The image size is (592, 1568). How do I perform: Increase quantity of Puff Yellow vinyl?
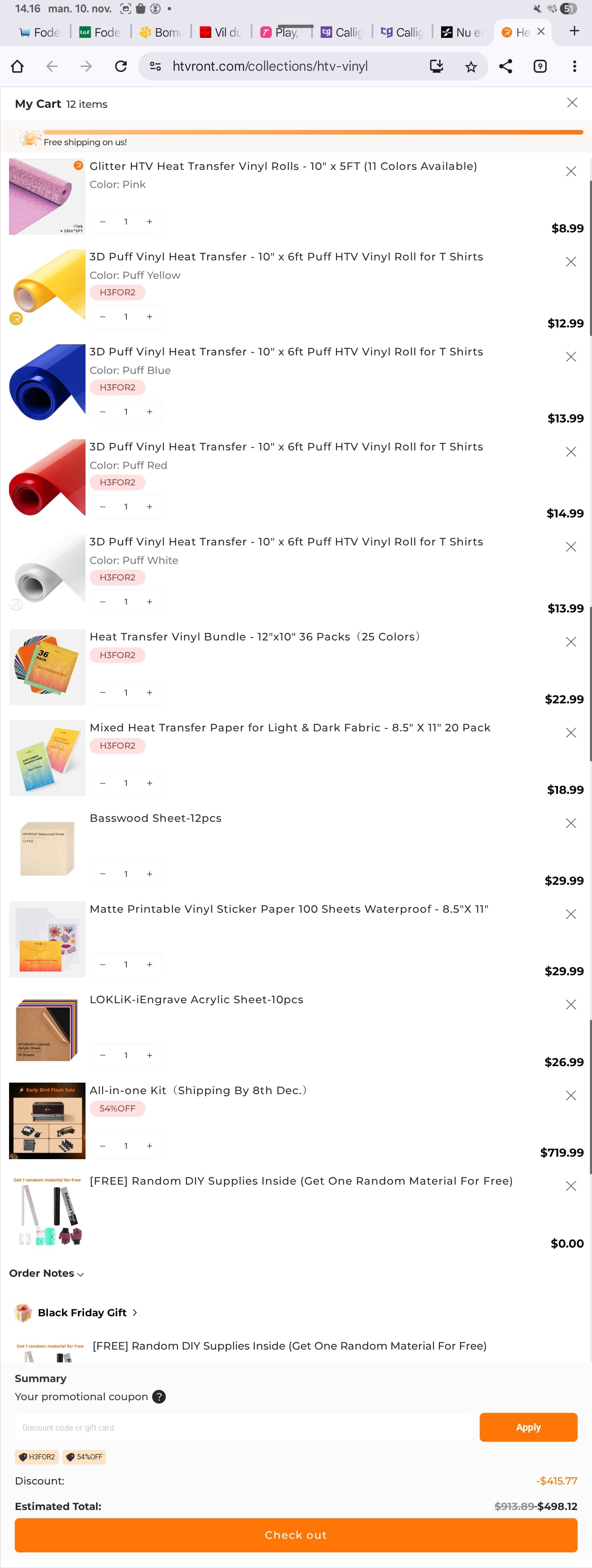[150, 317]
